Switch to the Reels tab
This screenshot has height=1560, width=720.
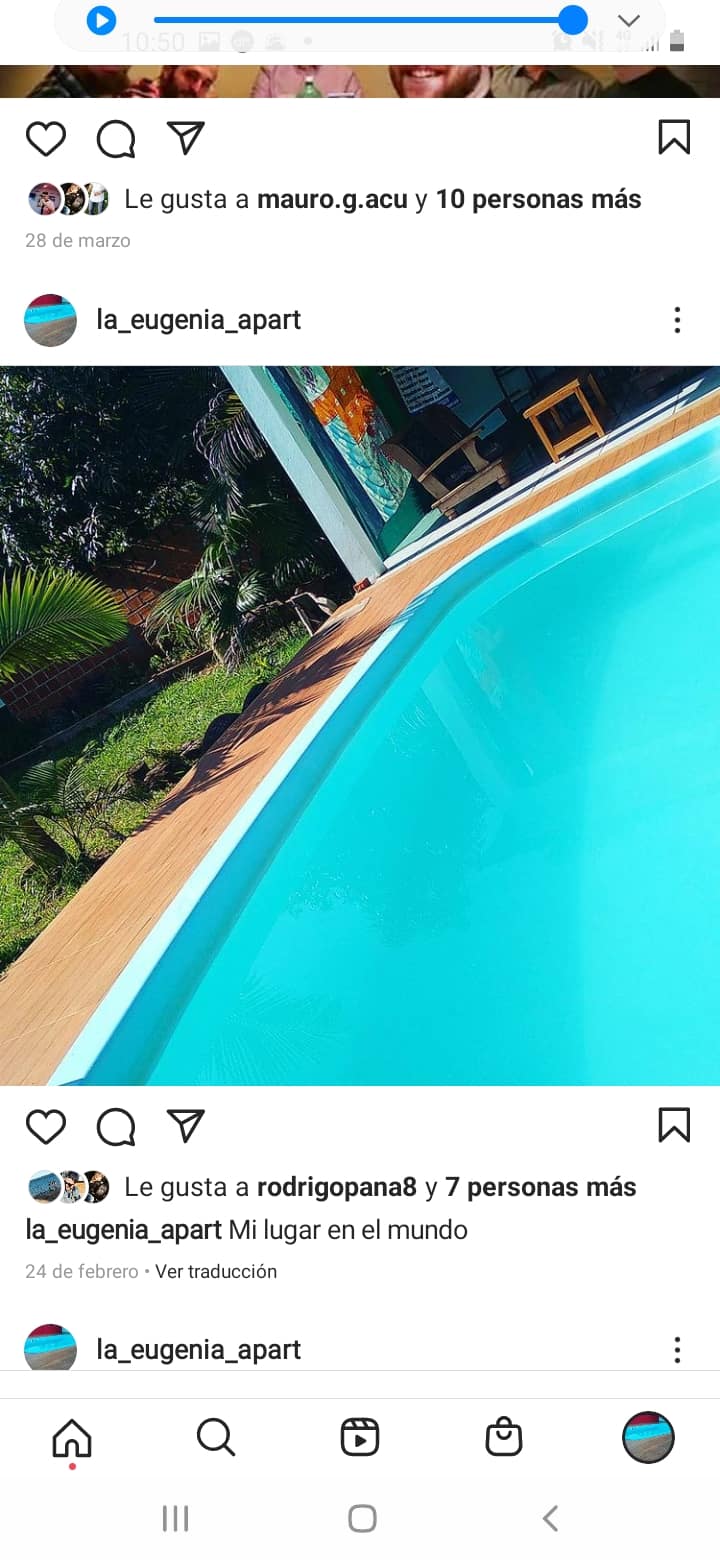click(360, 1438)
